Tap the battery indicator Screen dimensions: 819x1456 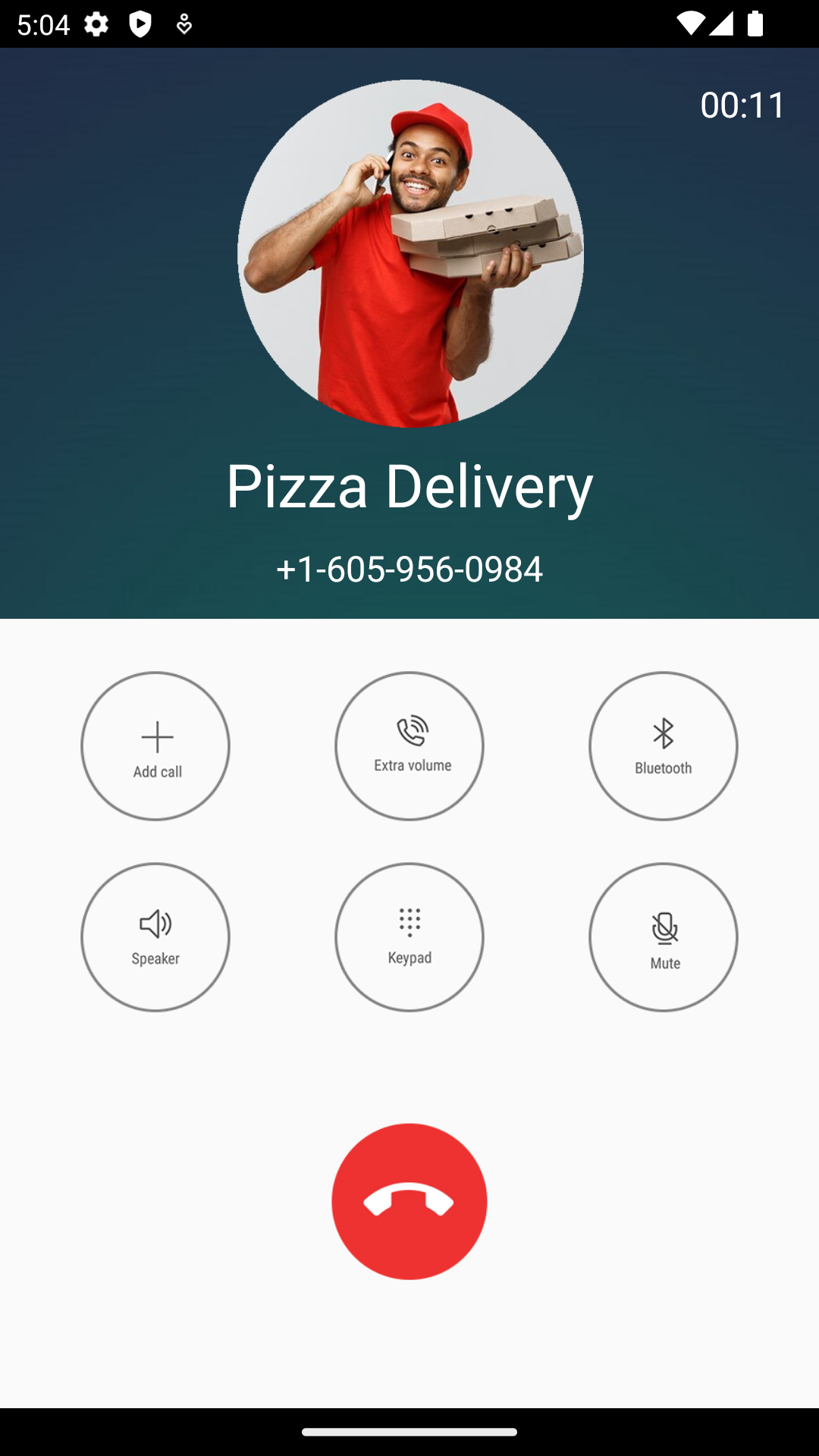pos(757,24)
